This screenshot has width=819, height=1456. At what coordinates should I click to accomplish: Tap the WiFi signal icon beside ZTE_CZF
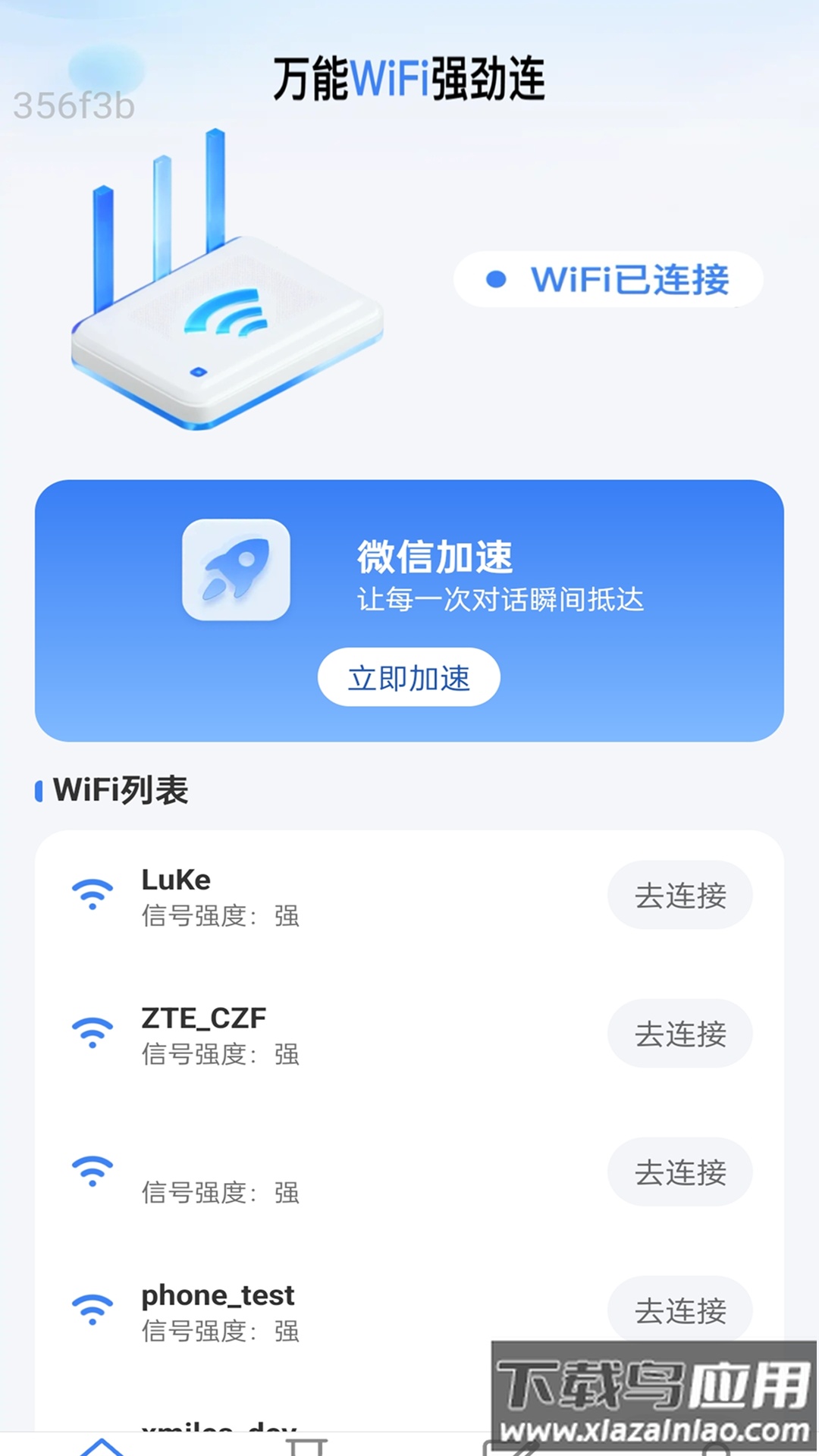pos(91,1033)
